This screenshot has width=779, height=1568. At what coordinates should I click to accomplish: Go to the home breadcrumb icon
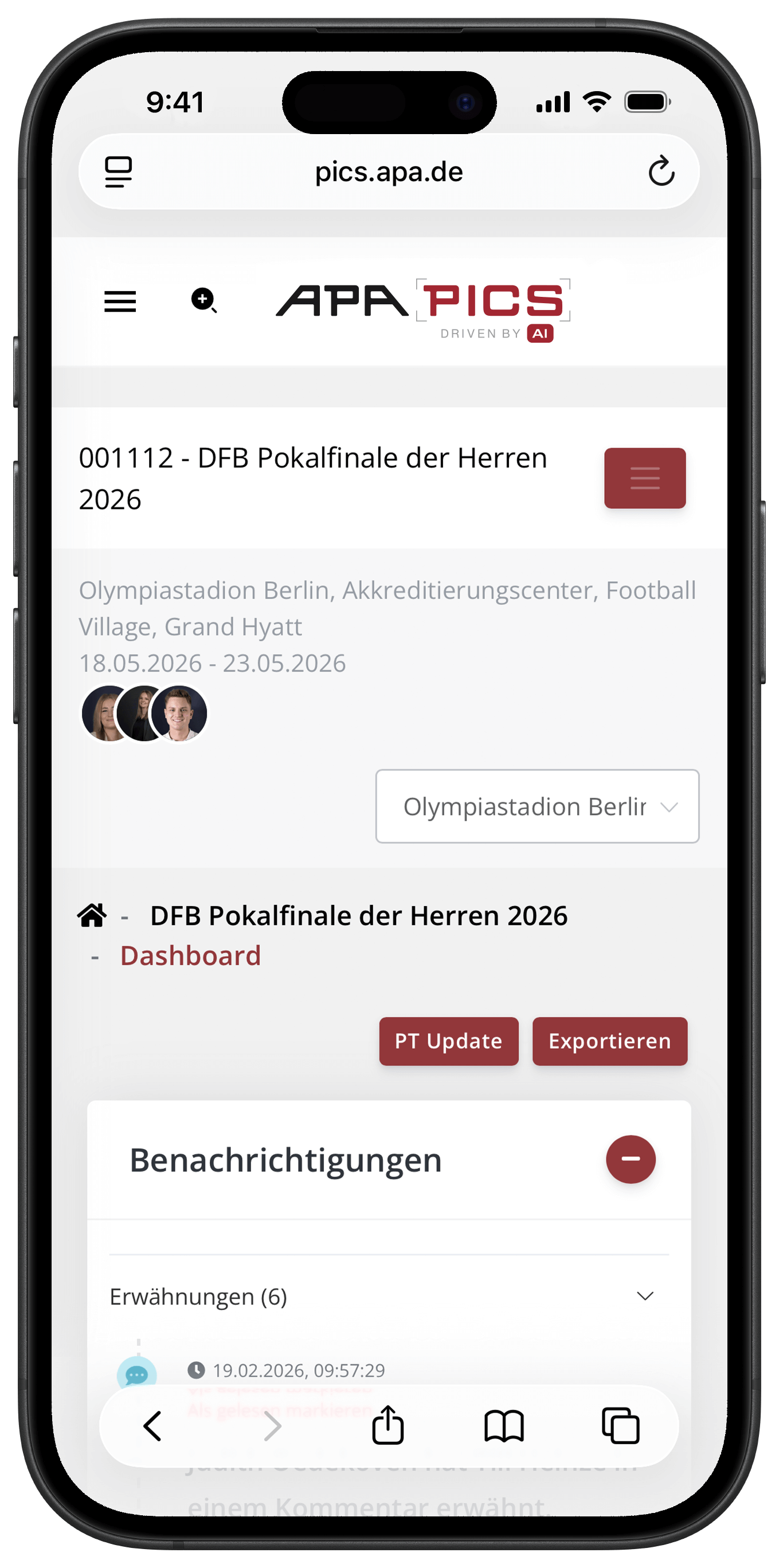(x=92, y=915)
